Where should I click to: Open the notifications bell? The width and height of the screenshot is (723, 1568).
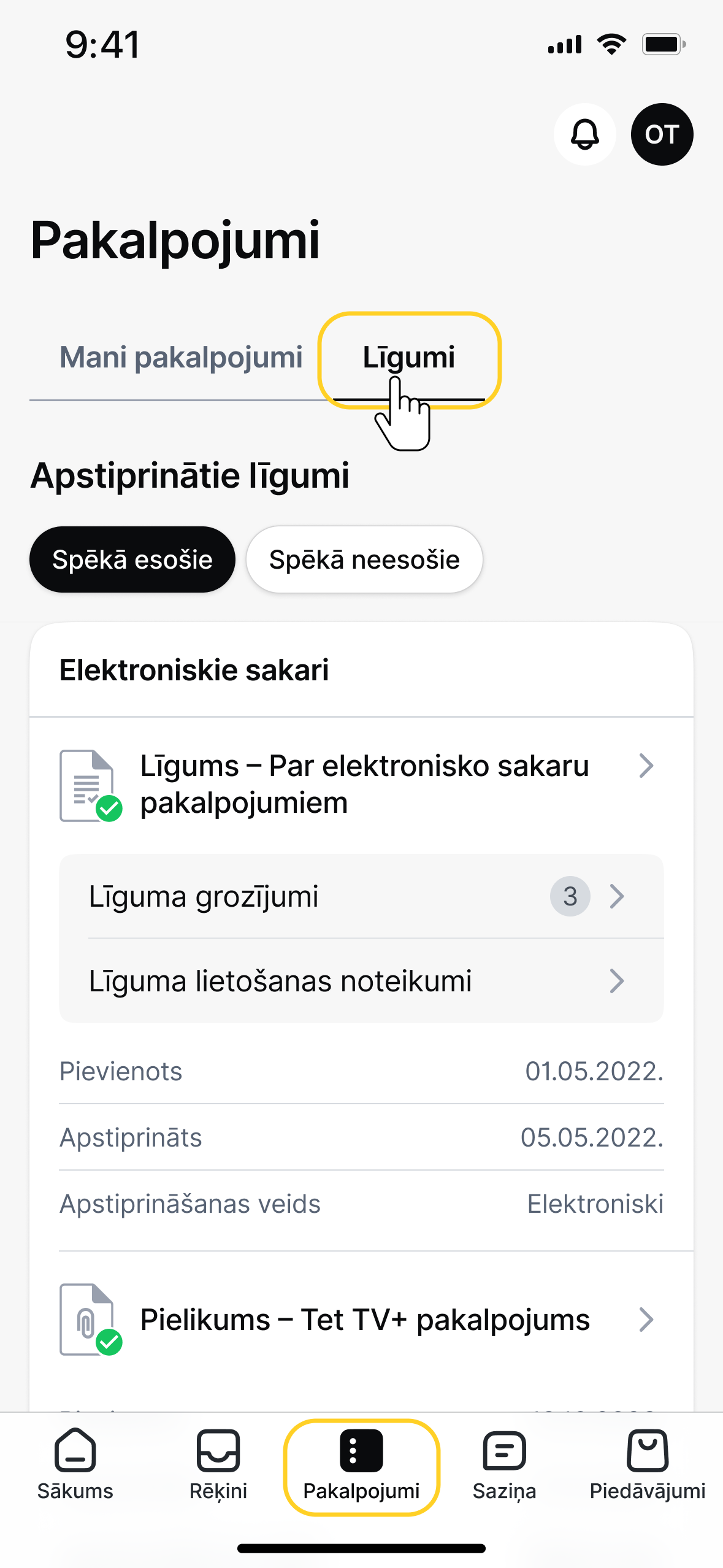pyautogui.click(x=584, y=134)
